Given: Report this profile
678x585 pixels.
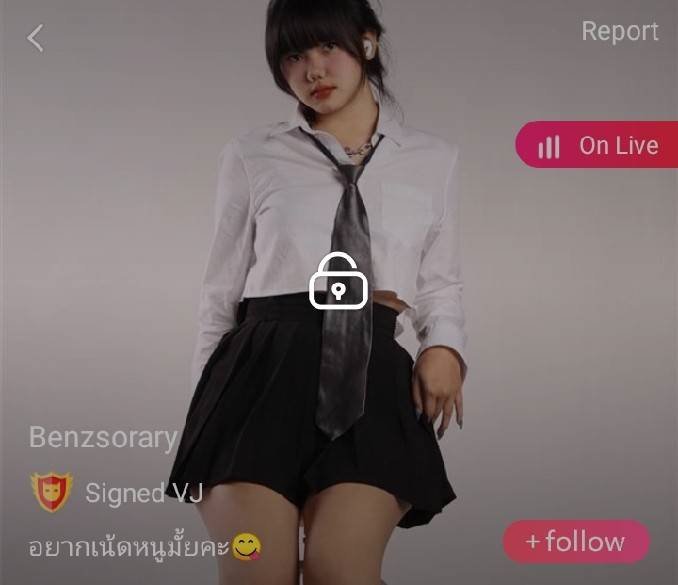Looking at the screenshot, I should [x=619, y=31].
